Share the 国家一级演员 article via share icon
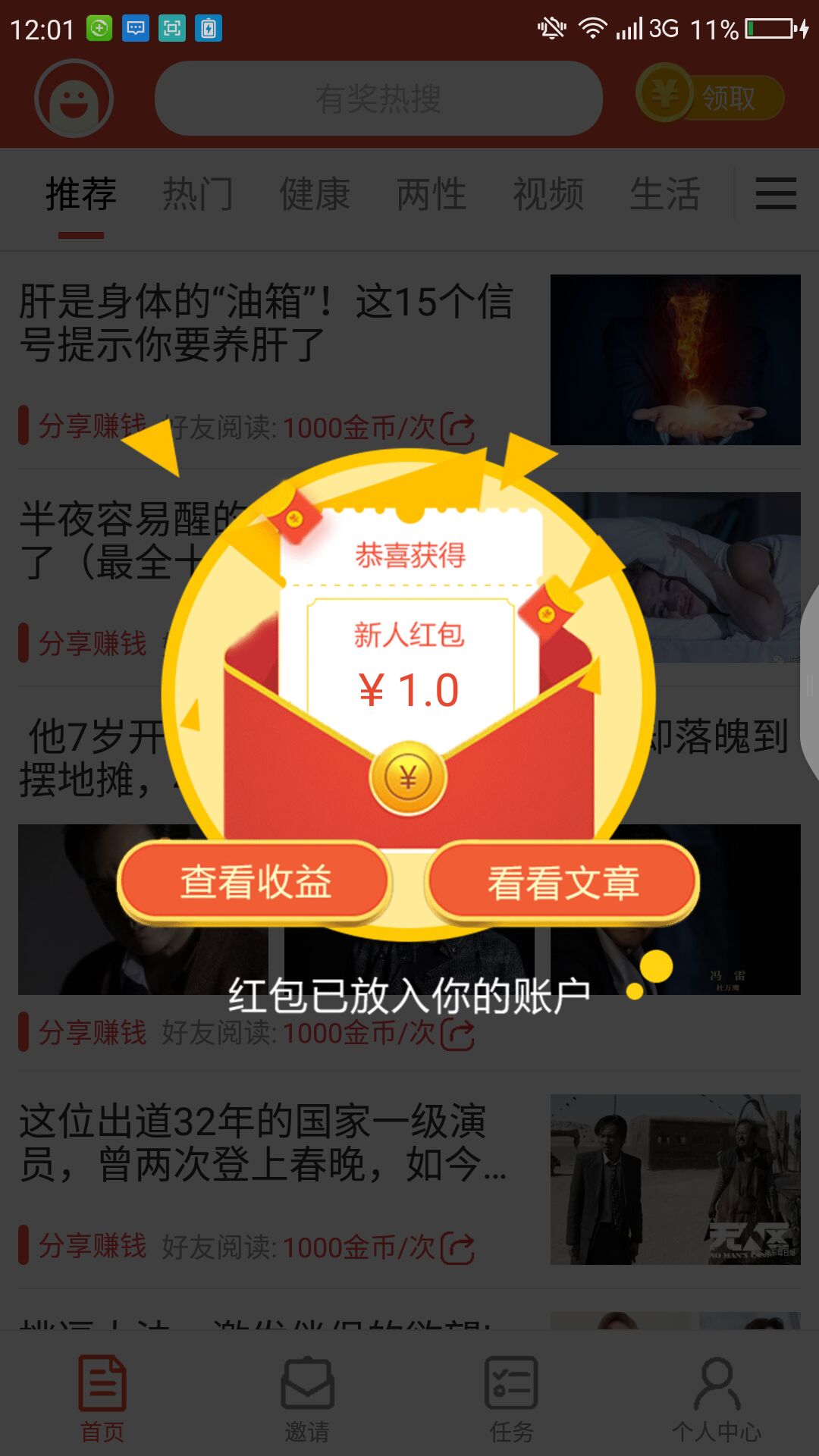Viewport: 819px width, 1456px height. point(457,1247)
